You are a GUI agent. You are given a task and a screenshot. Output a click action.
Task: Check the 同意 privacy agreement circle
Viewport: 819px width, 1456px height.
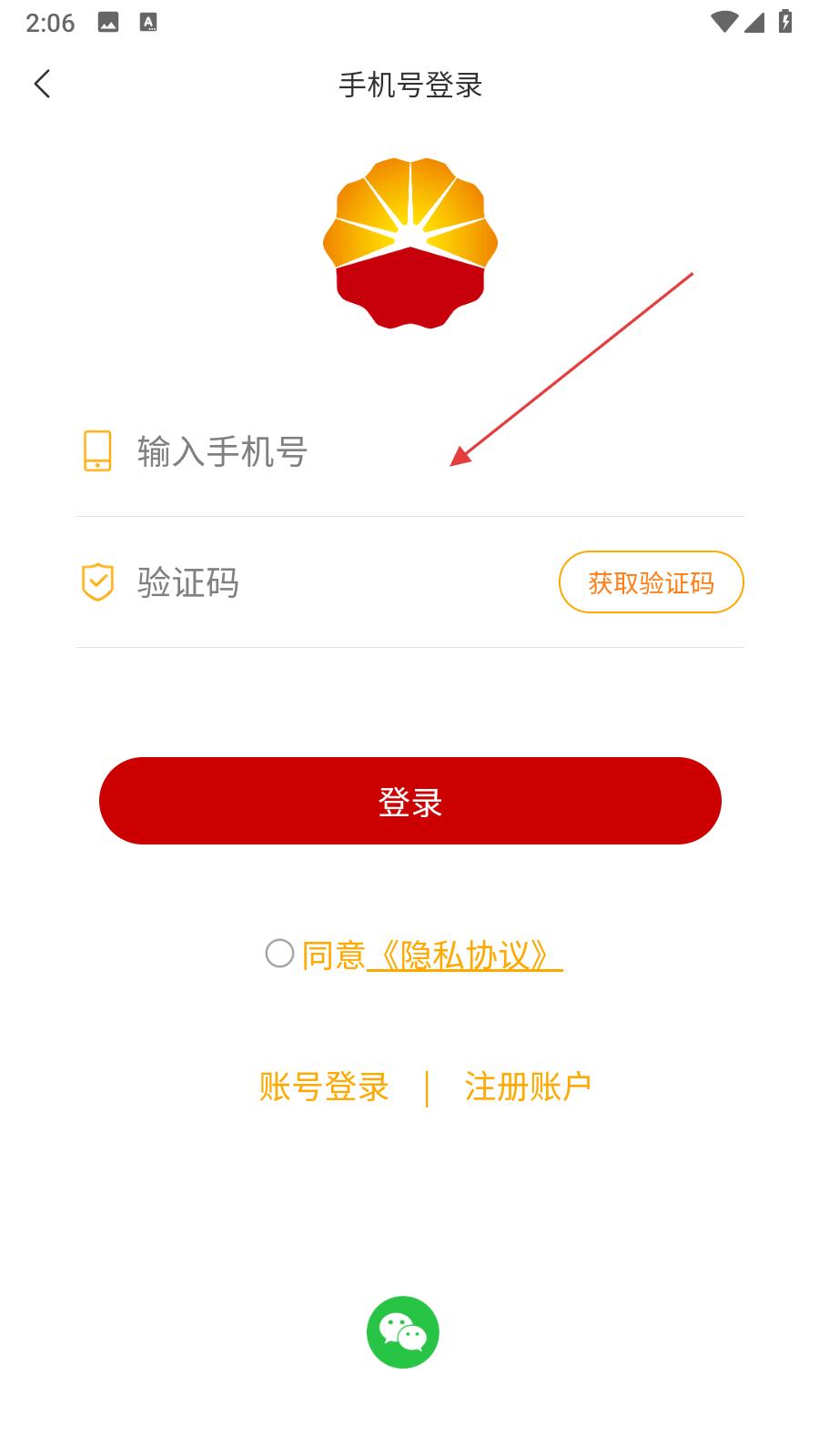(279, 954)
